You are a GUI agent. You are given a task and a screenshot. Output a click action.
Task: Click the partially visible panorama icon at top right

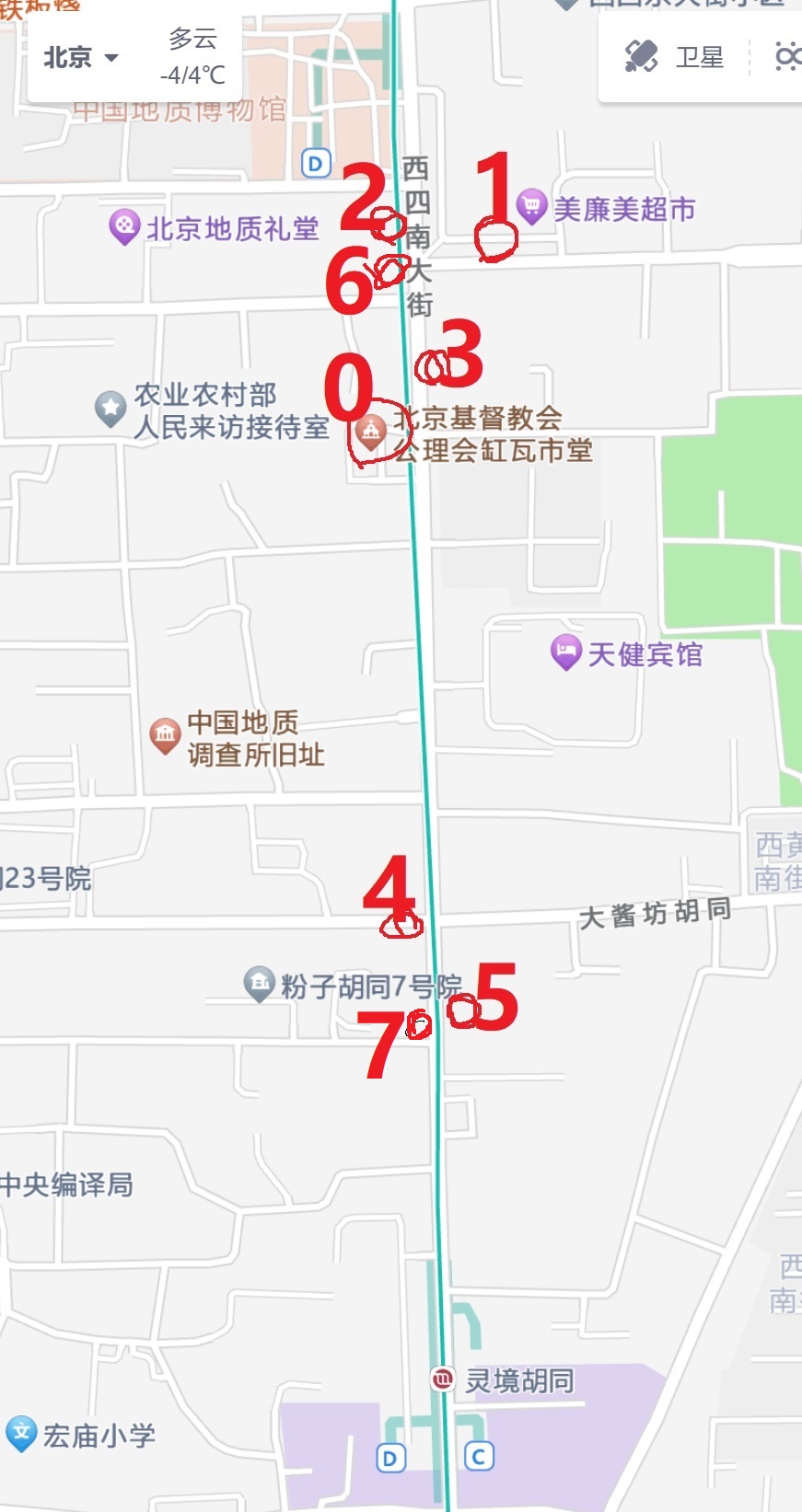pos(789,57)
